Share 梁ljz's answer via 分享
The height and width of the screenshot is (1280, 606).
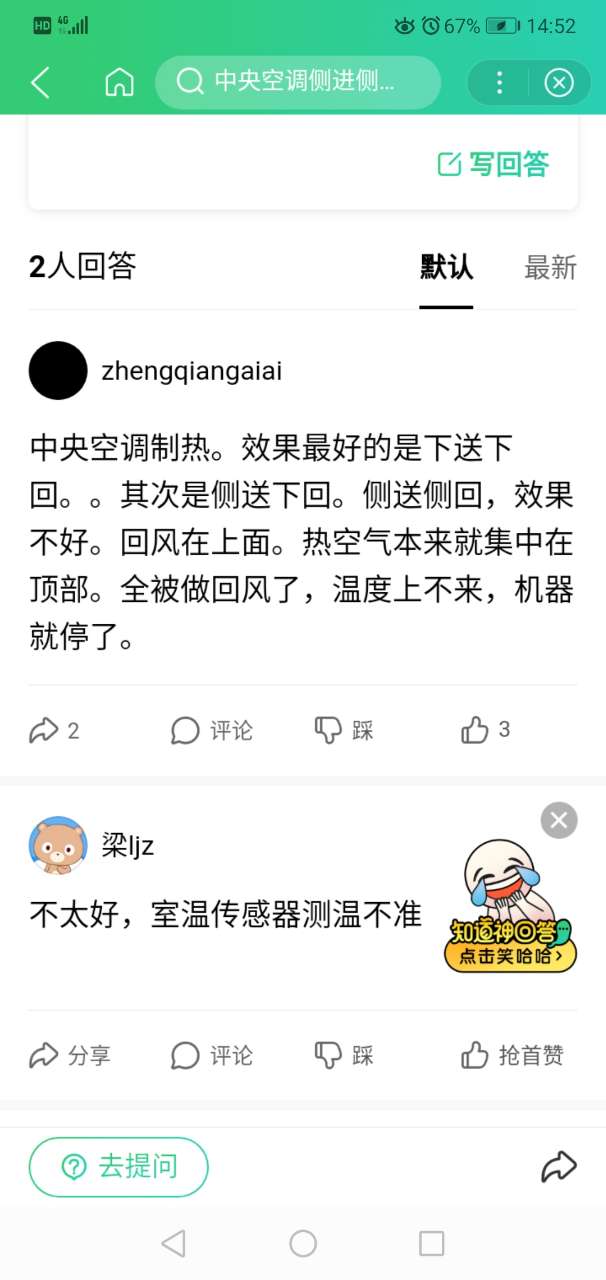tap(70, 1055)
